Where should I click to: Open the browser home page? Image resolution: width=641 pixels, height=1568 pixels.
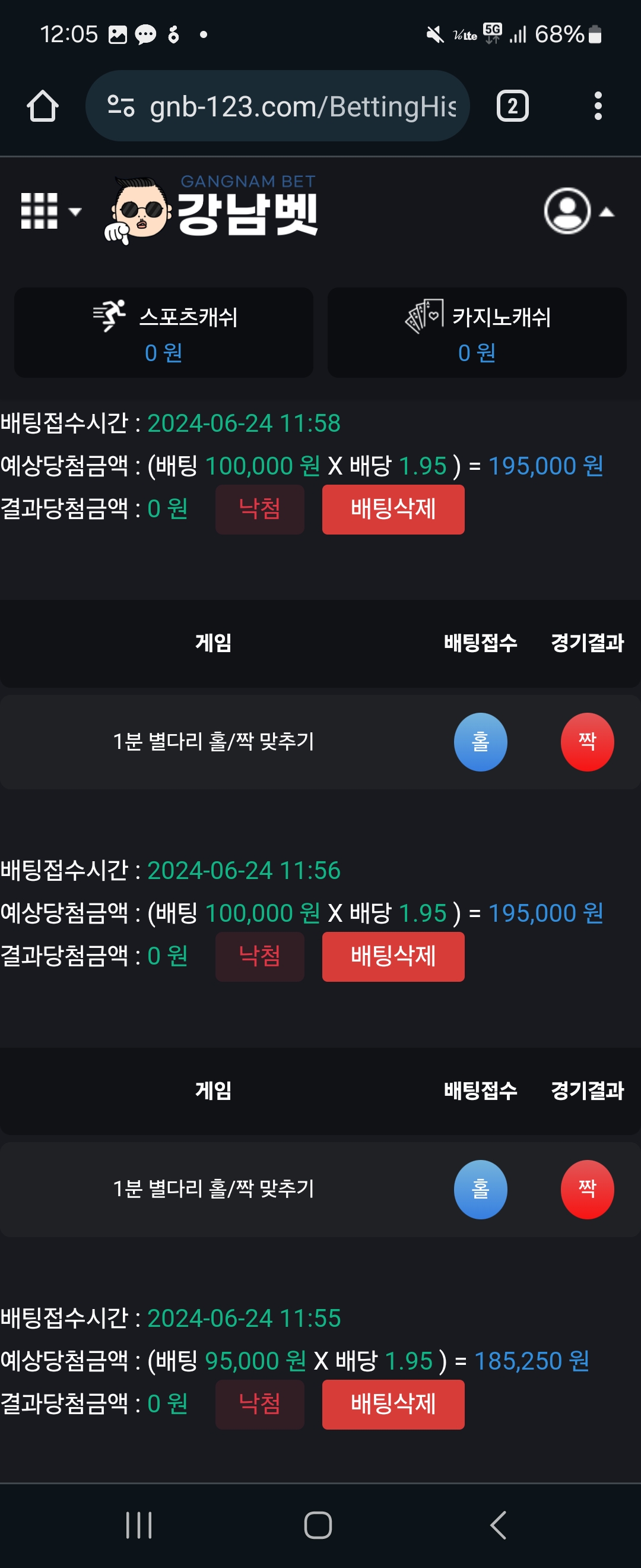[x=43, y=106]
